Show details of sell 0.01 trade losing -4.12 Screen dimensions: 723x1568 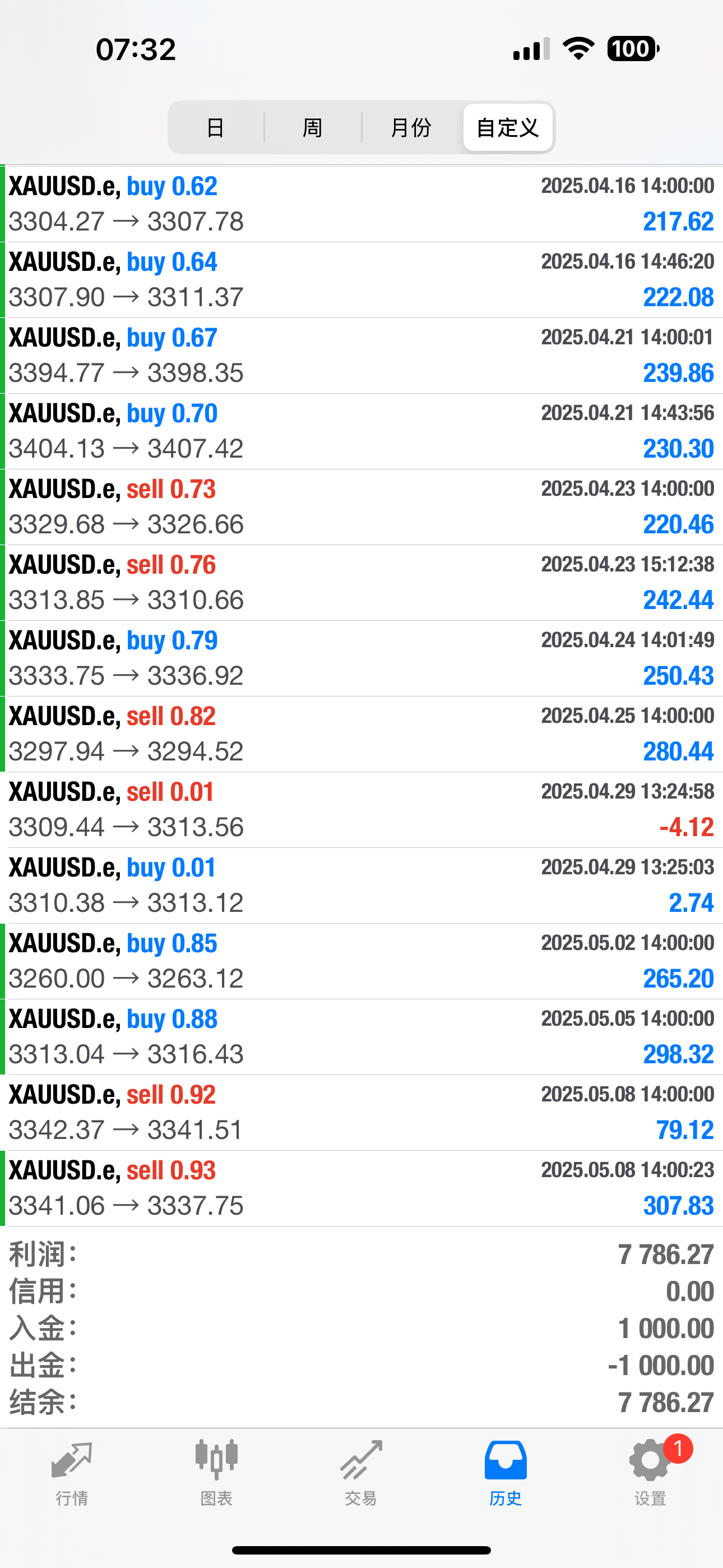coord(361,810)
